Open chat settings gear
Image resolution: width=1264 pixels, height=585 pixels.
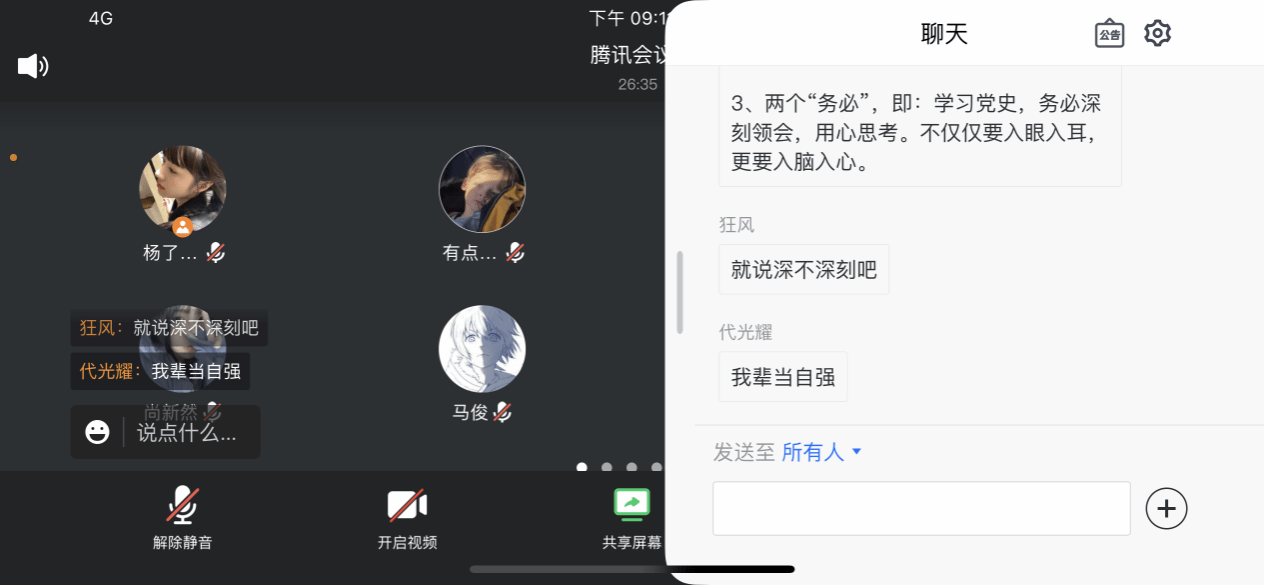pos(1157,33)
